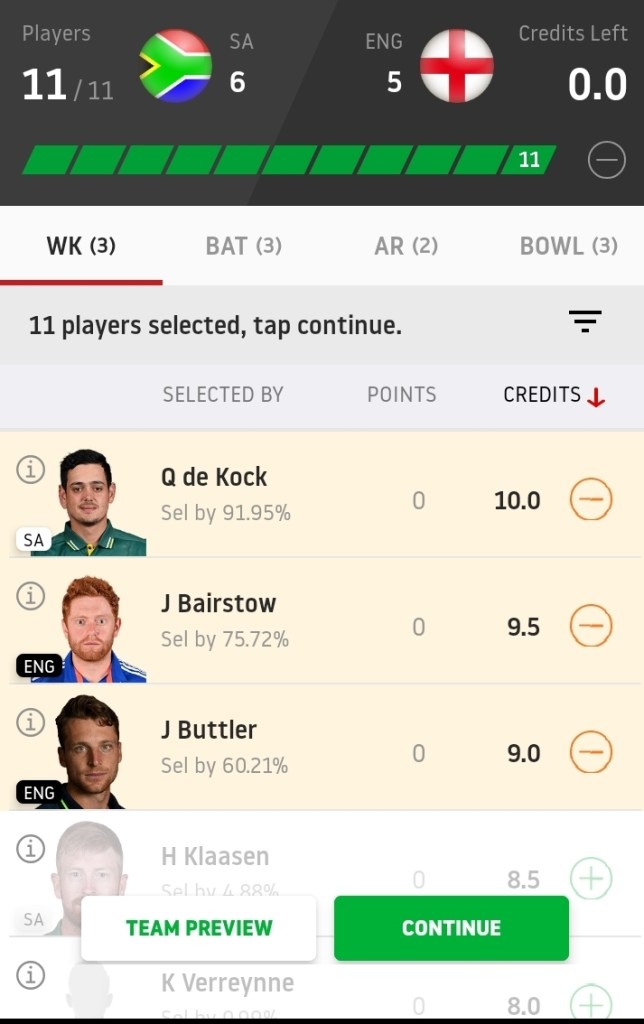Open the Team Preview
The width and height of the screenshot is (644, 1024).
[199, 928]
